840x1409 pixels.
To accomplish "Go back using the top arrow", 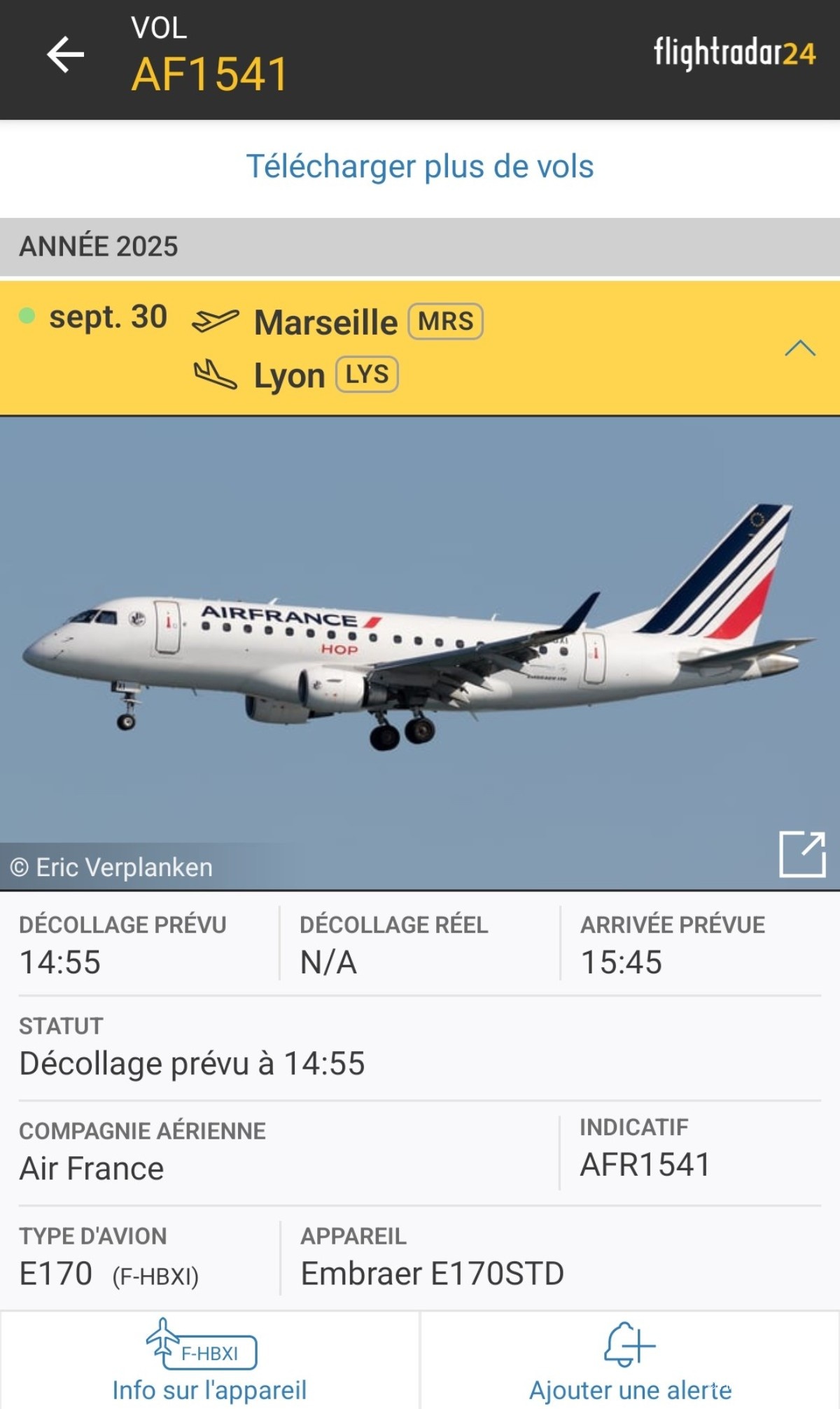I will click(x=65, y=55).
